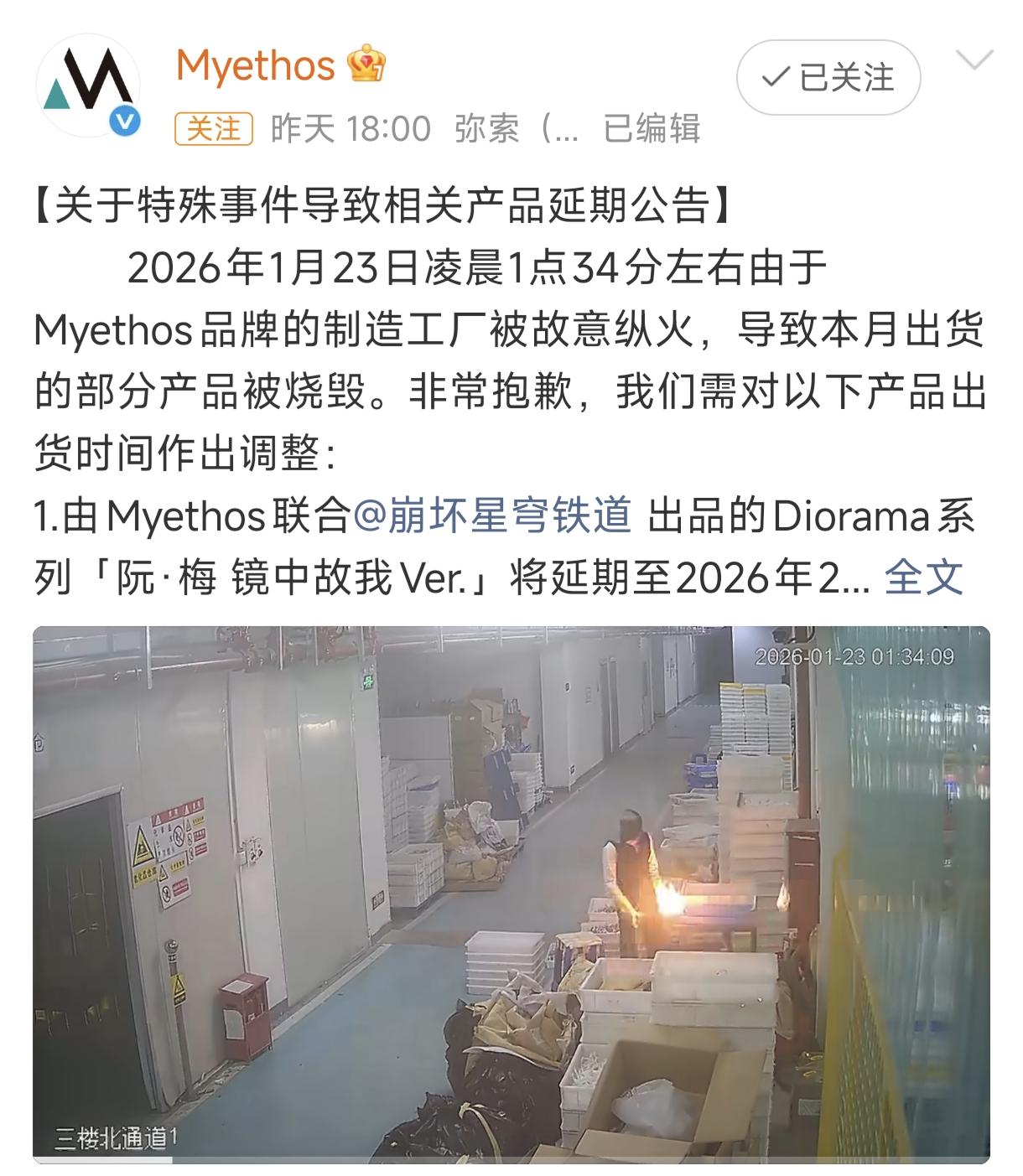Open the Myethos username link
Screen dimensions: 1023x1176
click(x=255, y=65)
